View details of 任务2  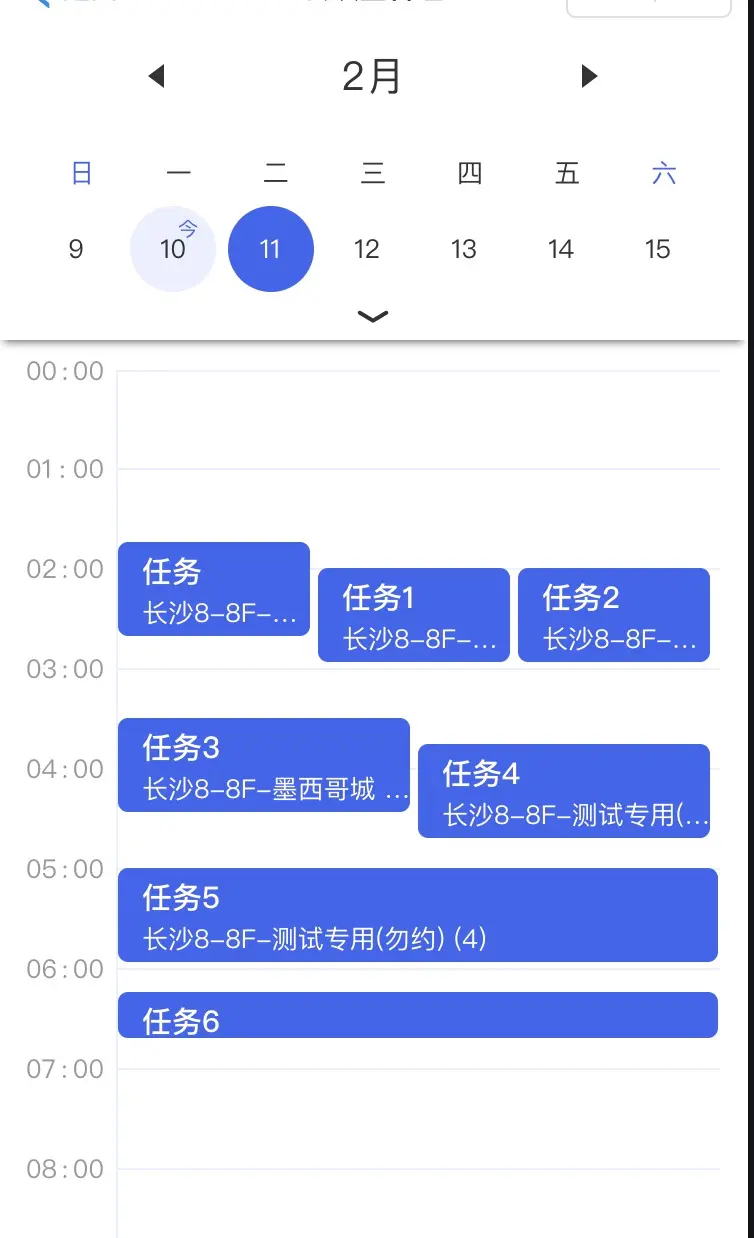pos(614,615)
